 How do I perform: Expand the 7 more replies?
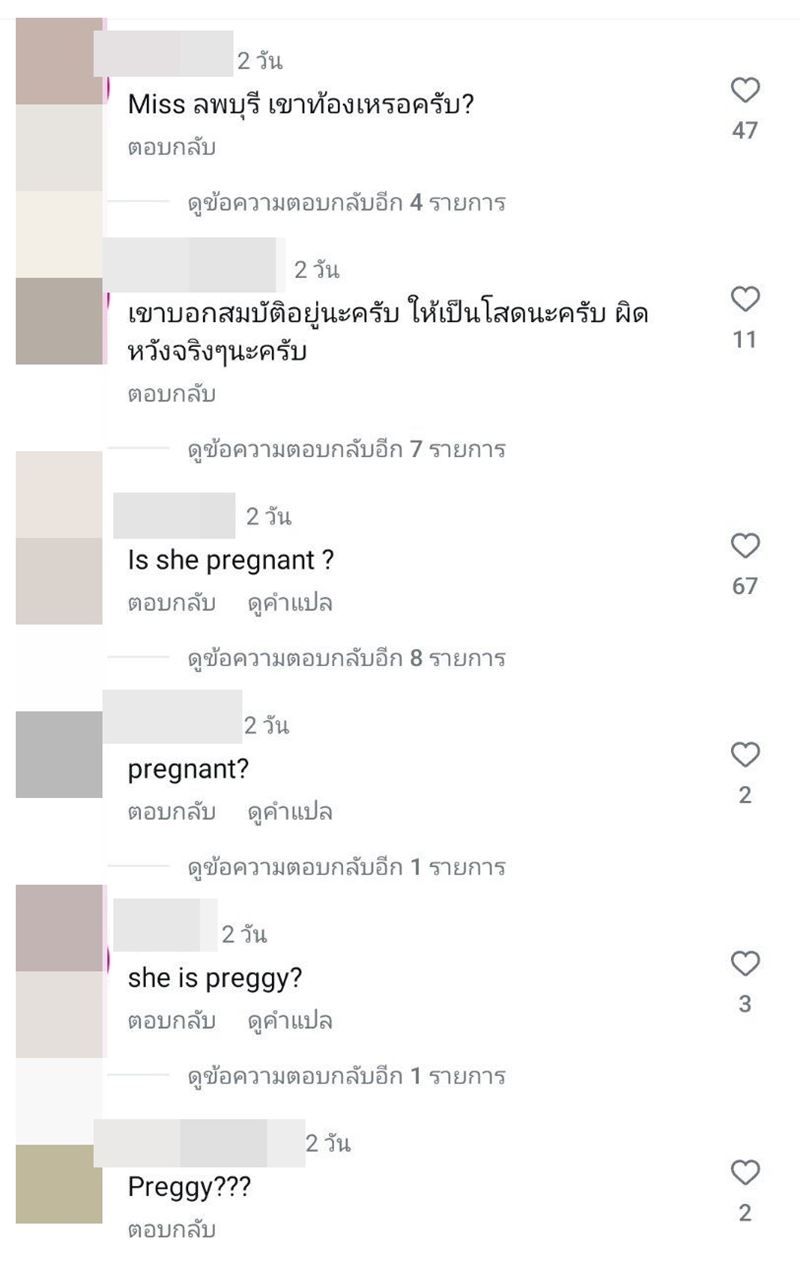point(346,450)
